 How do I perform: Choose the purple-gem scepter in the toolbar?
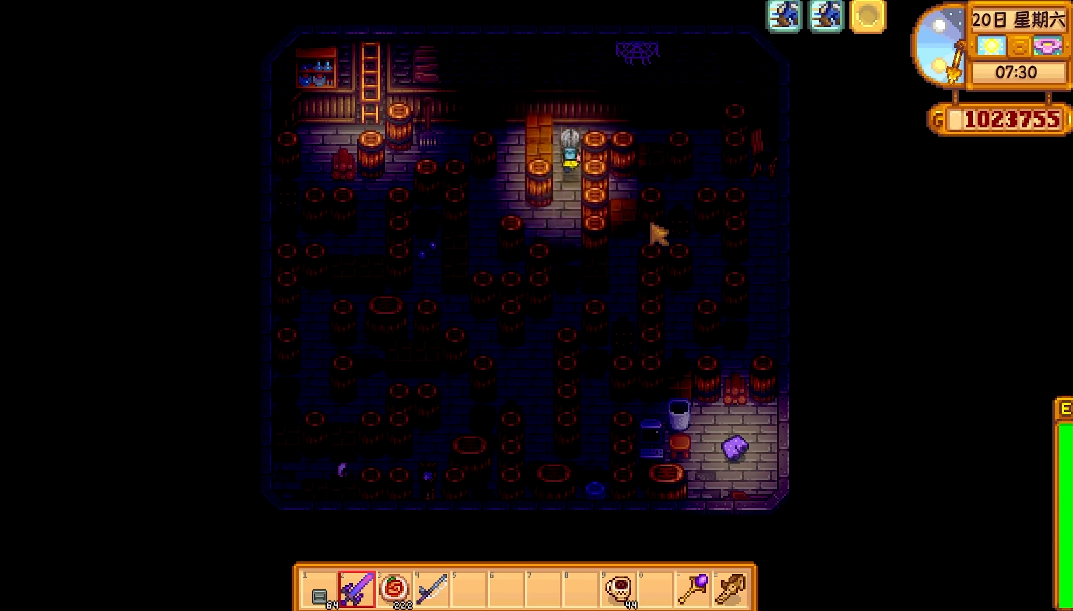694,589
